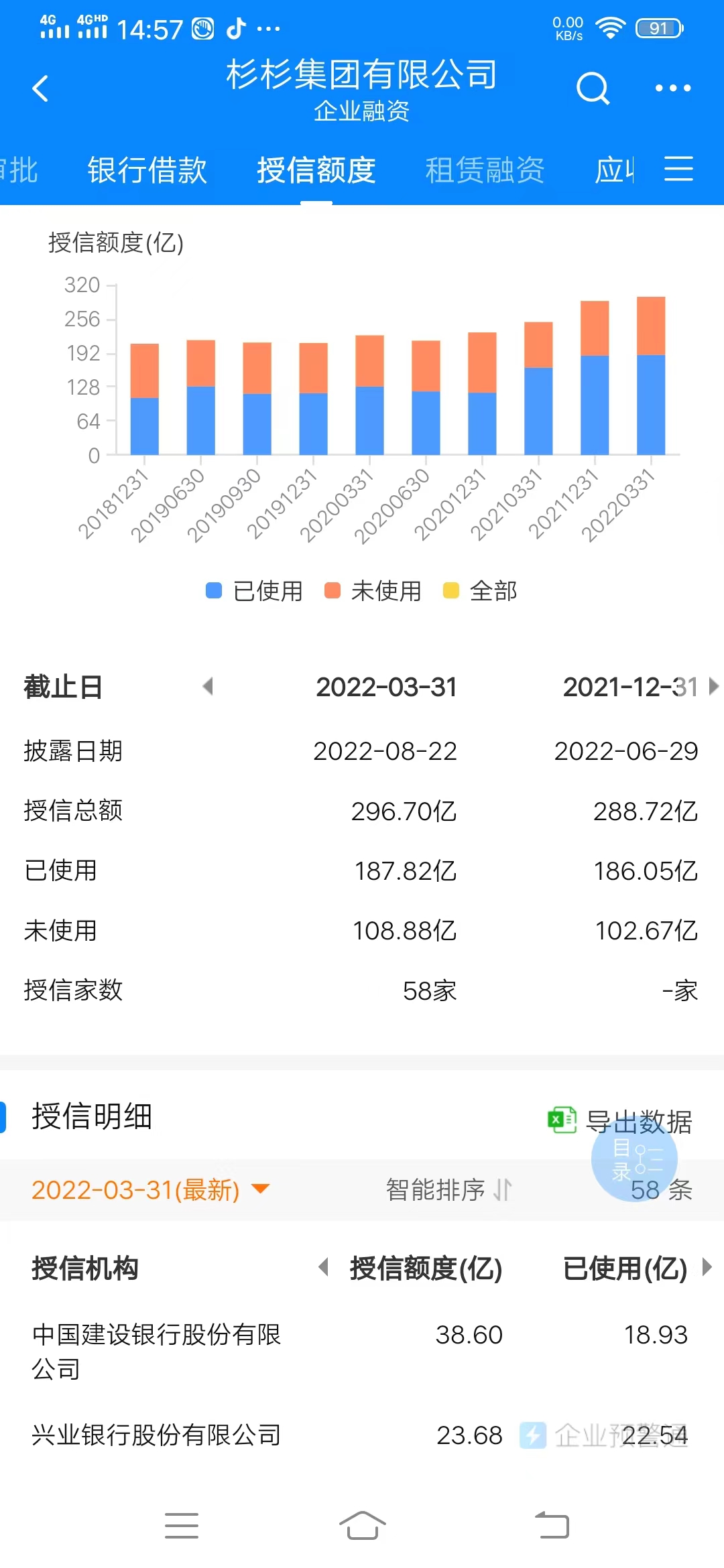Export data via 导出数据
The width and height of the screenshot is (724, 1568).
point(621,1120)
